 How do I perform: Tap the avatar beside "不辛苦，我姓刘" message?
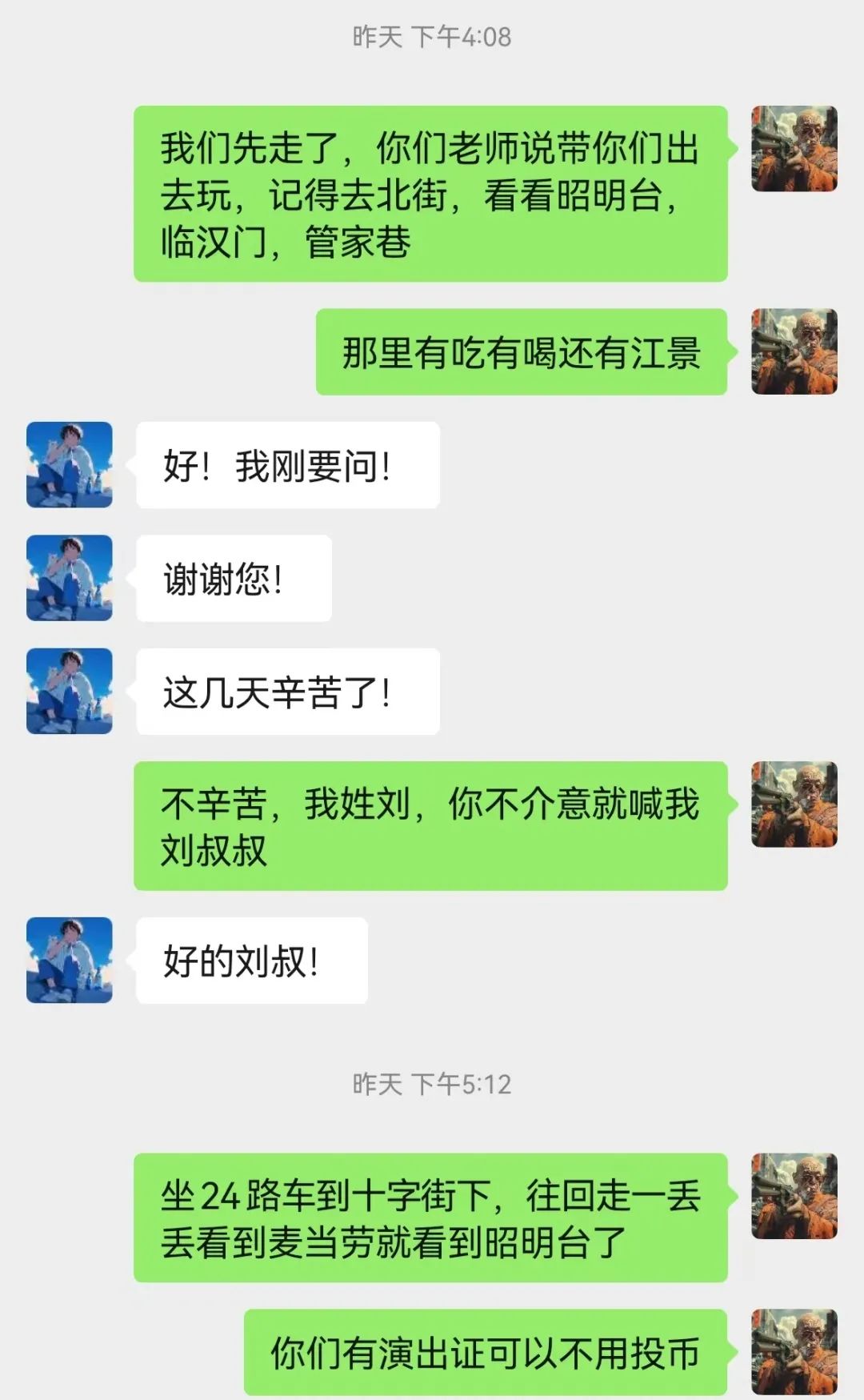(x=794, y=804)
